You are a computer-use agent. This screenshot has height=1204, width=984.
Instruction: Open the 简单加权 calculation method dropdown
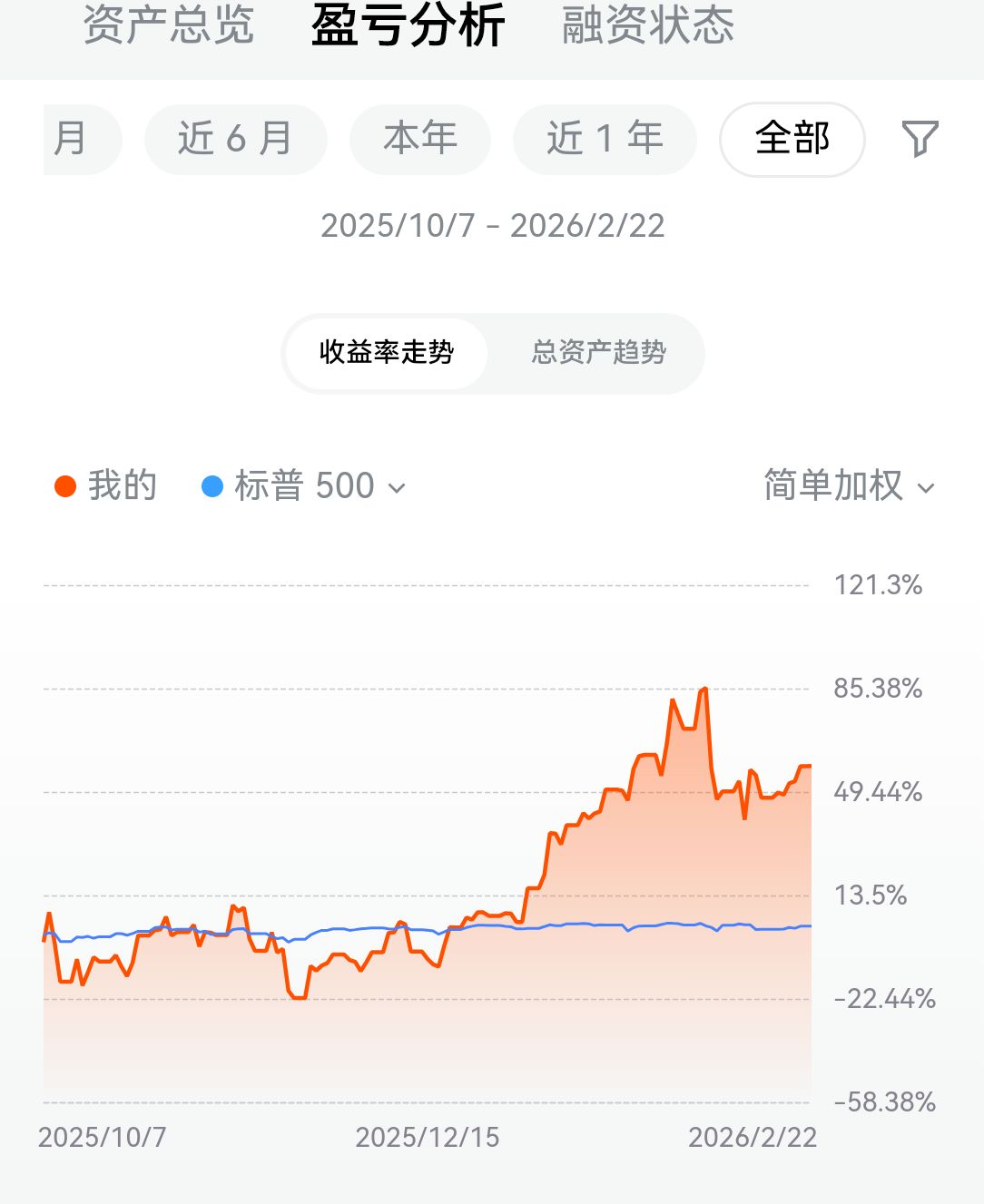pos(849,486)
